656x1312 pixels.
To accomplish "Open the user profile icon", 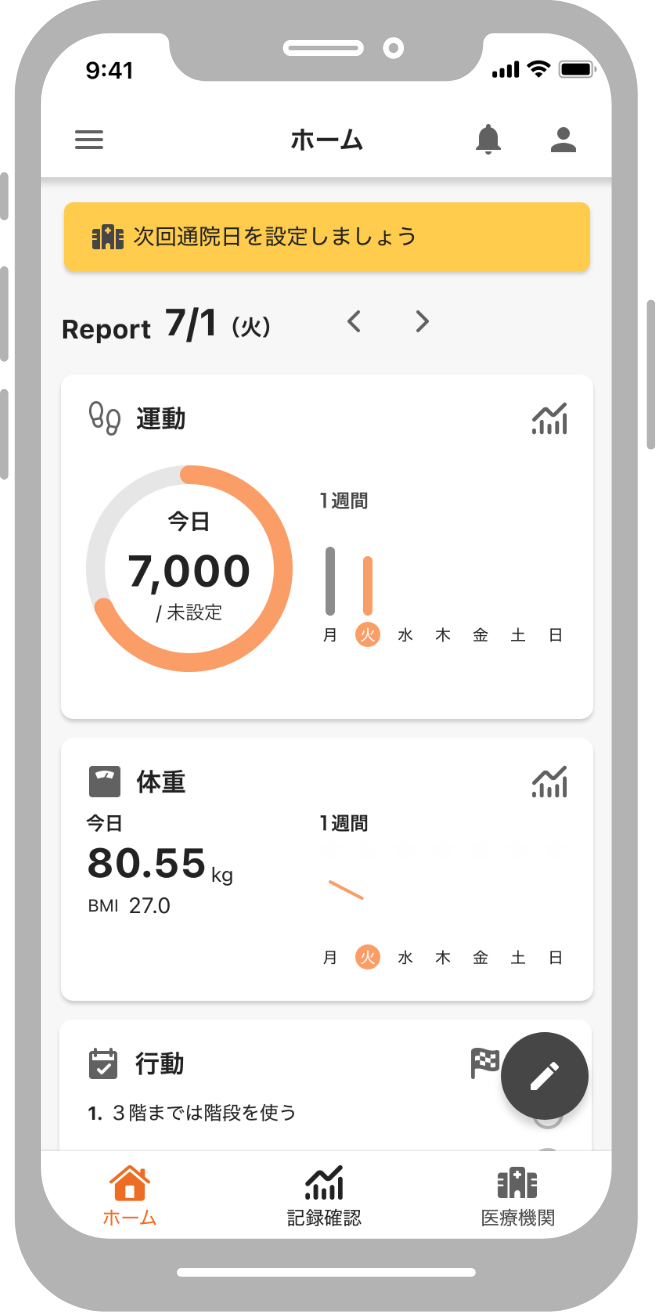I will pos(564,140).
